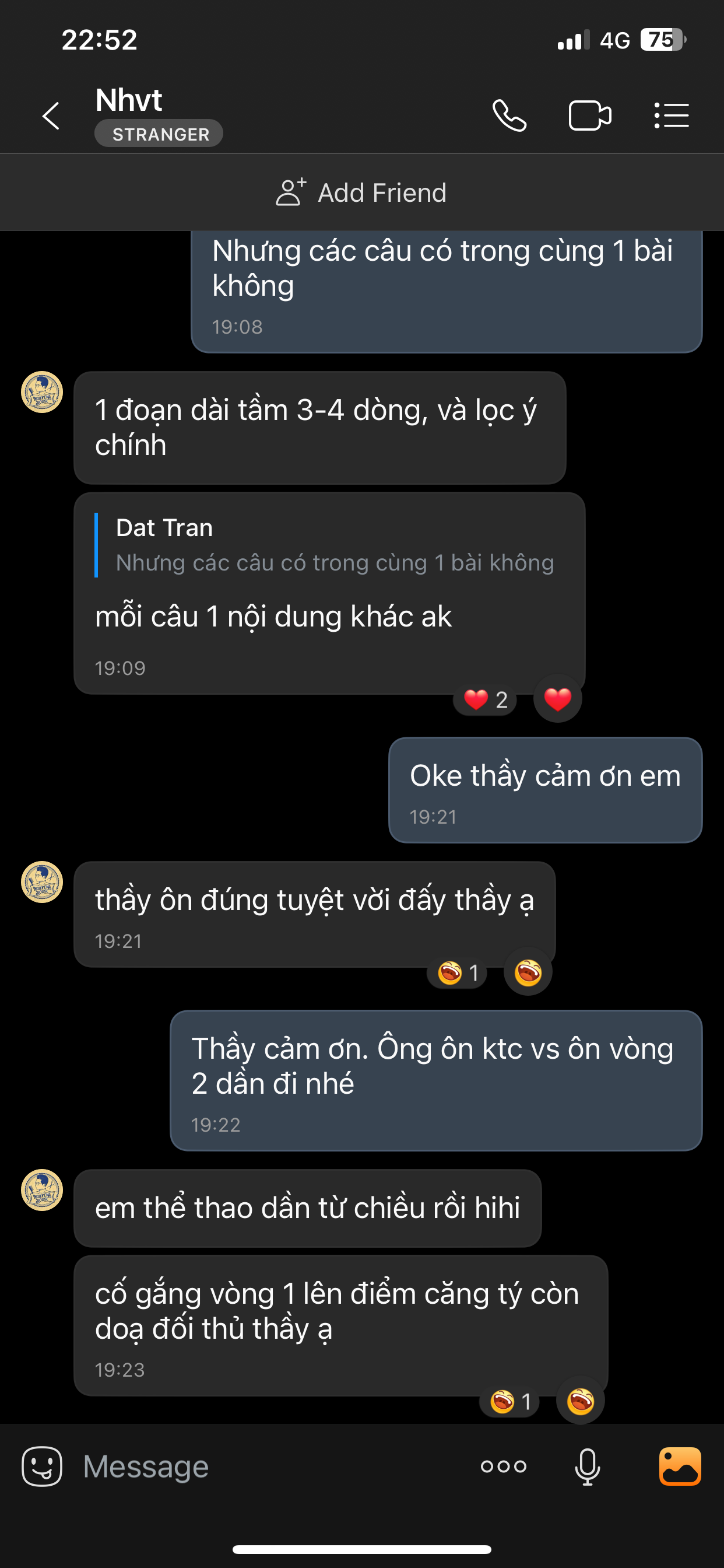View the 2 heart reactions
The height and width of the screenshot is (1568, 724).
[x=485, y=700]
